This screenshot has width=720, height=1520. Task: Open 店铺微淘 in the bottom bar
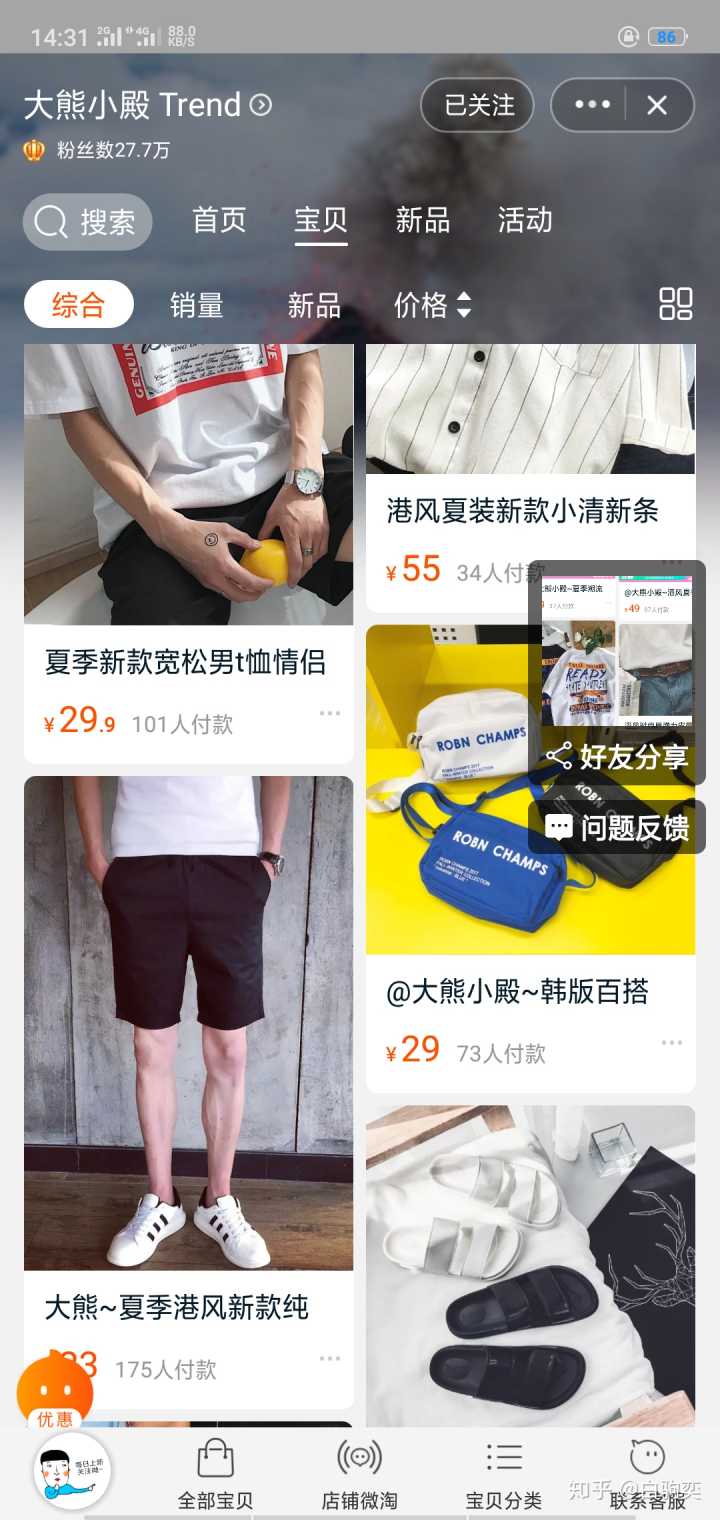point(359,1475)
